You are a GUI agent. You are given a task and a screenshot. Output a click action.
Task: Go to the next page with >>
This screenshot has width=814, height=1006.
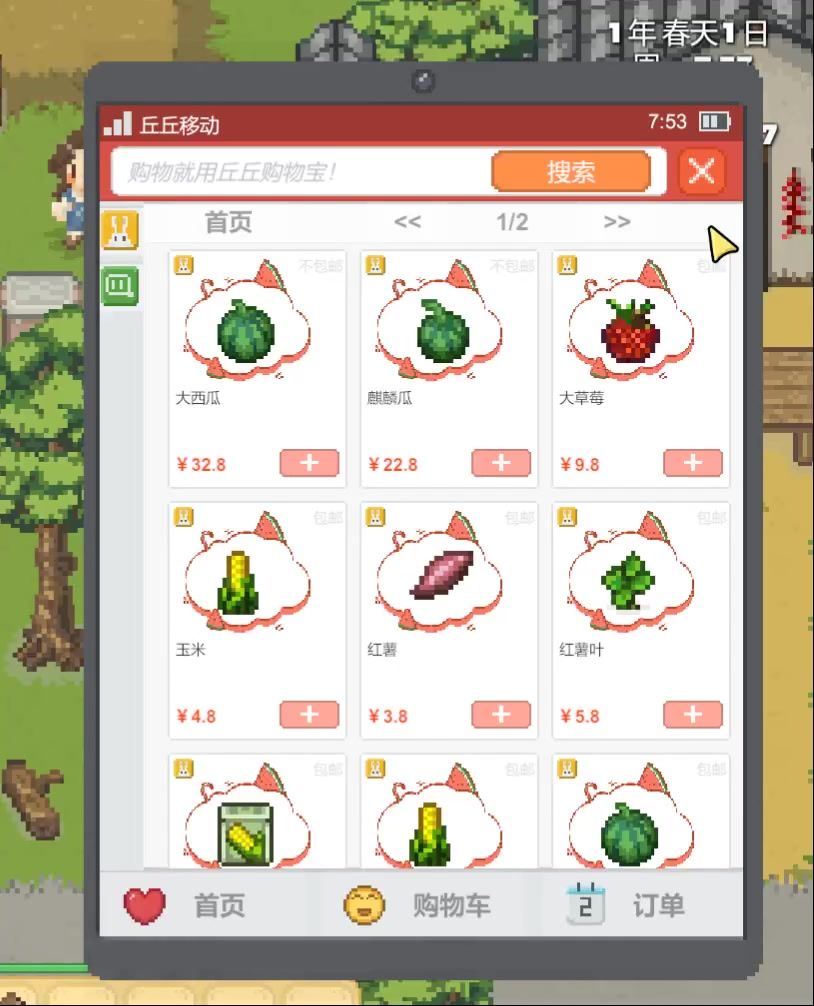[x=617, y=222]
